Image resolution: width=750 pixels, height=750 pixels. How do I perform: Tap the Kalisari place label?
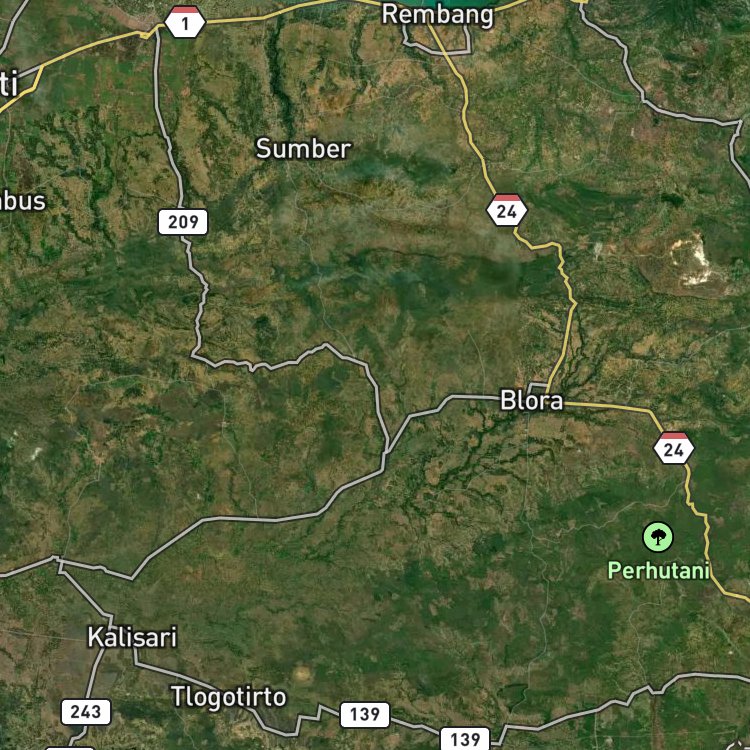point(132,637)
